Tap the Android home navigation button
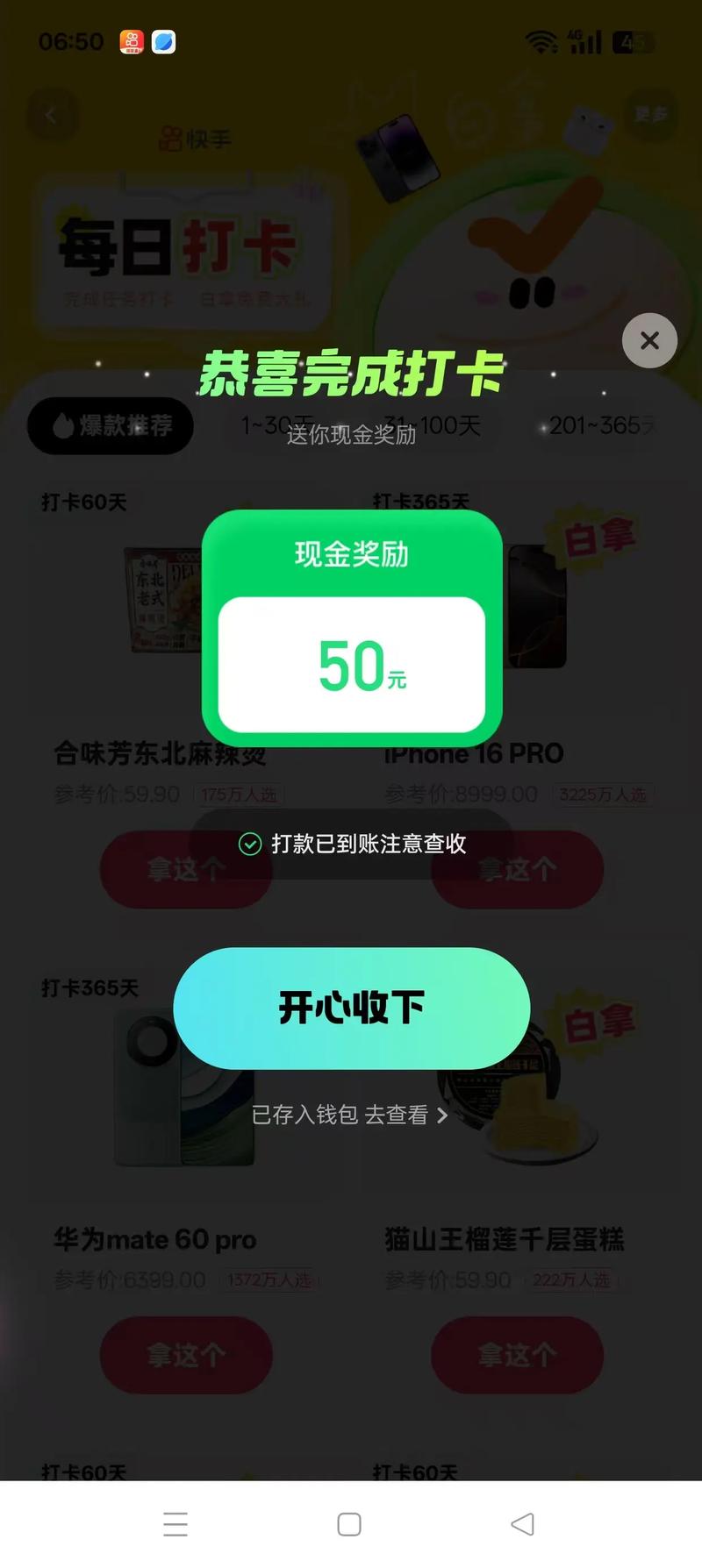702x1568 pixels. 351,1524
